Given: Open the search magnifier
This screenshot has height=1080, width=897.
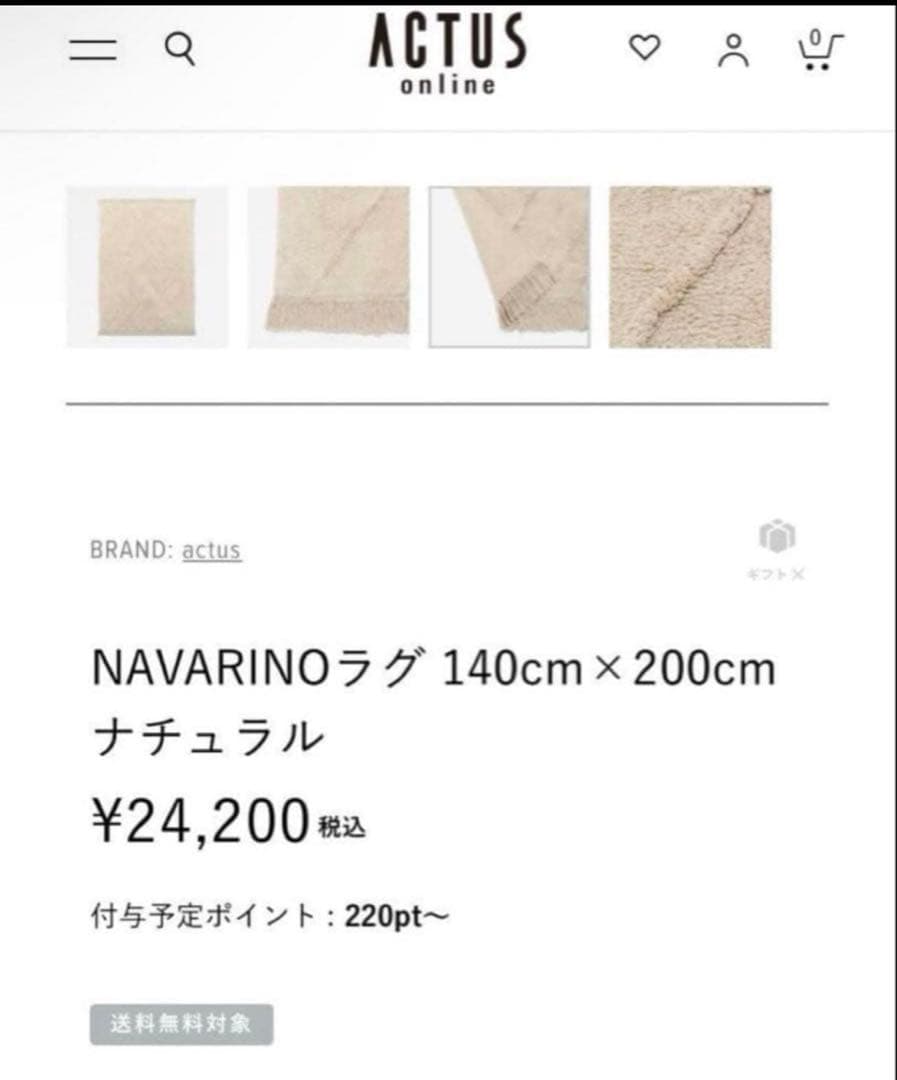Looking at the screenshot, I should point(180,49).
